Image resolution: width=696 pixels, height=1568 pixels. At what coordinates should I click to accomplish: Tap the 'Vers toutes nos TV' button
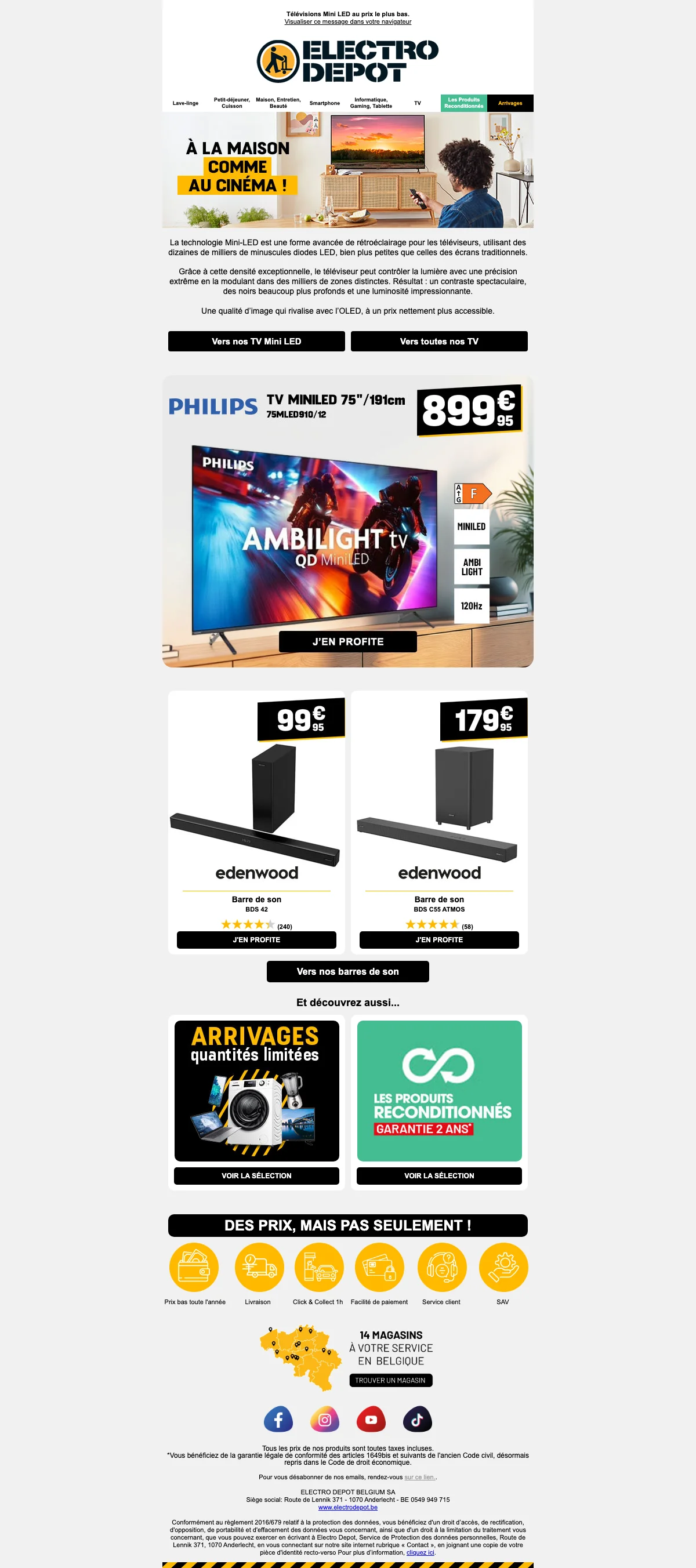pos(439,342)
